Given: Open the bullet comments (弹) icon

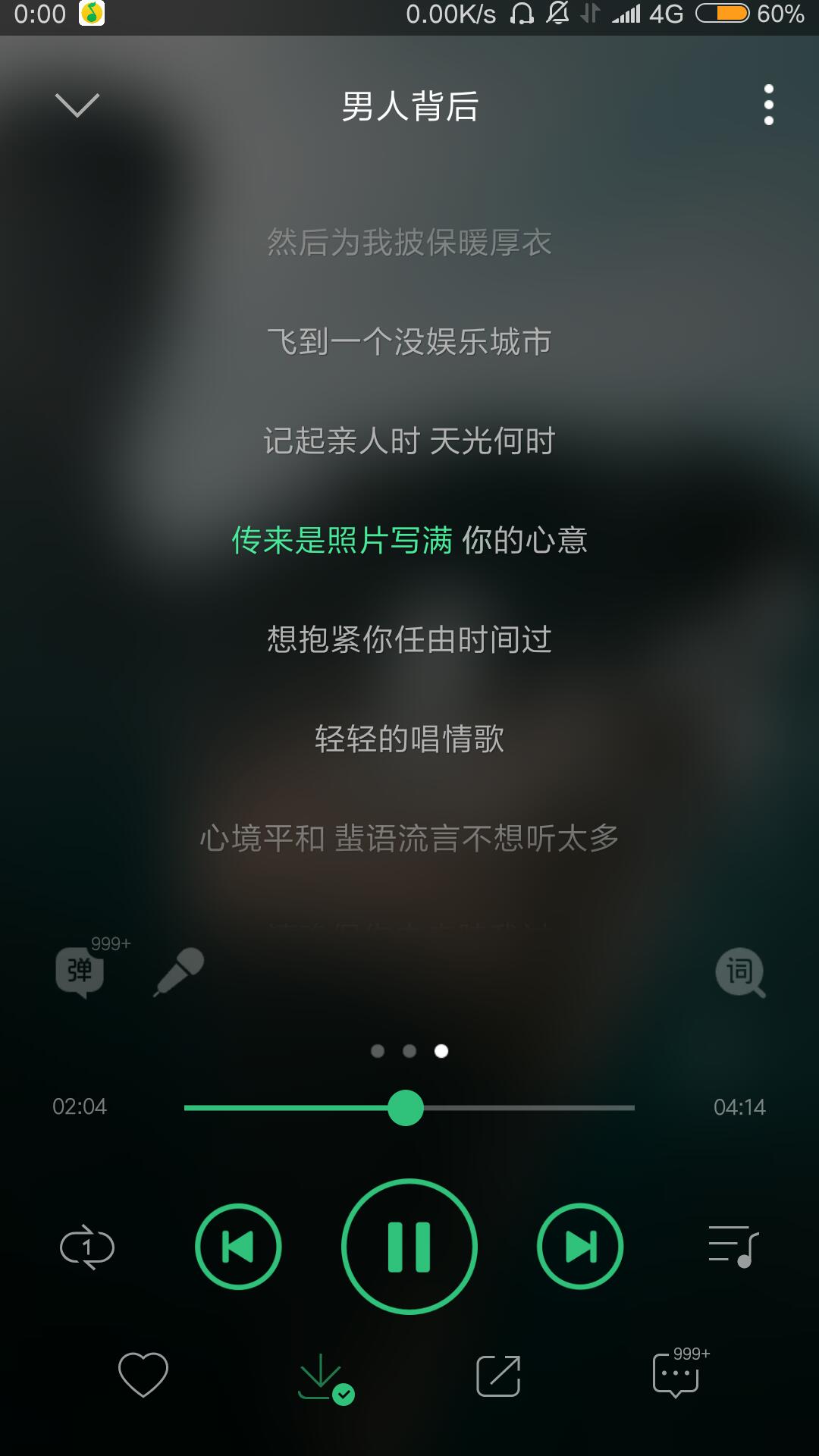Looking at the screenshot, I should click(80, 971).
